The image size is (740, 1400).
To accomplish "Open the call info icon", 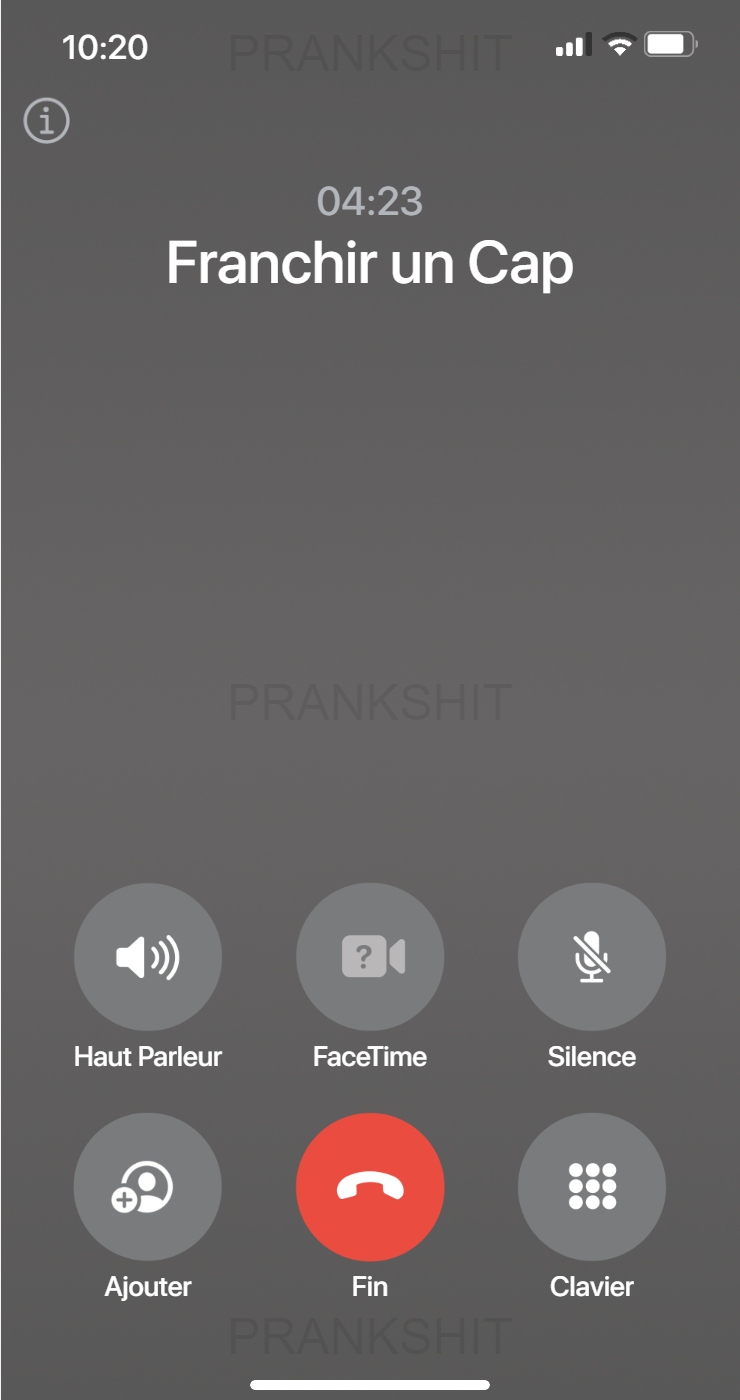I will [x=46, y=122].
